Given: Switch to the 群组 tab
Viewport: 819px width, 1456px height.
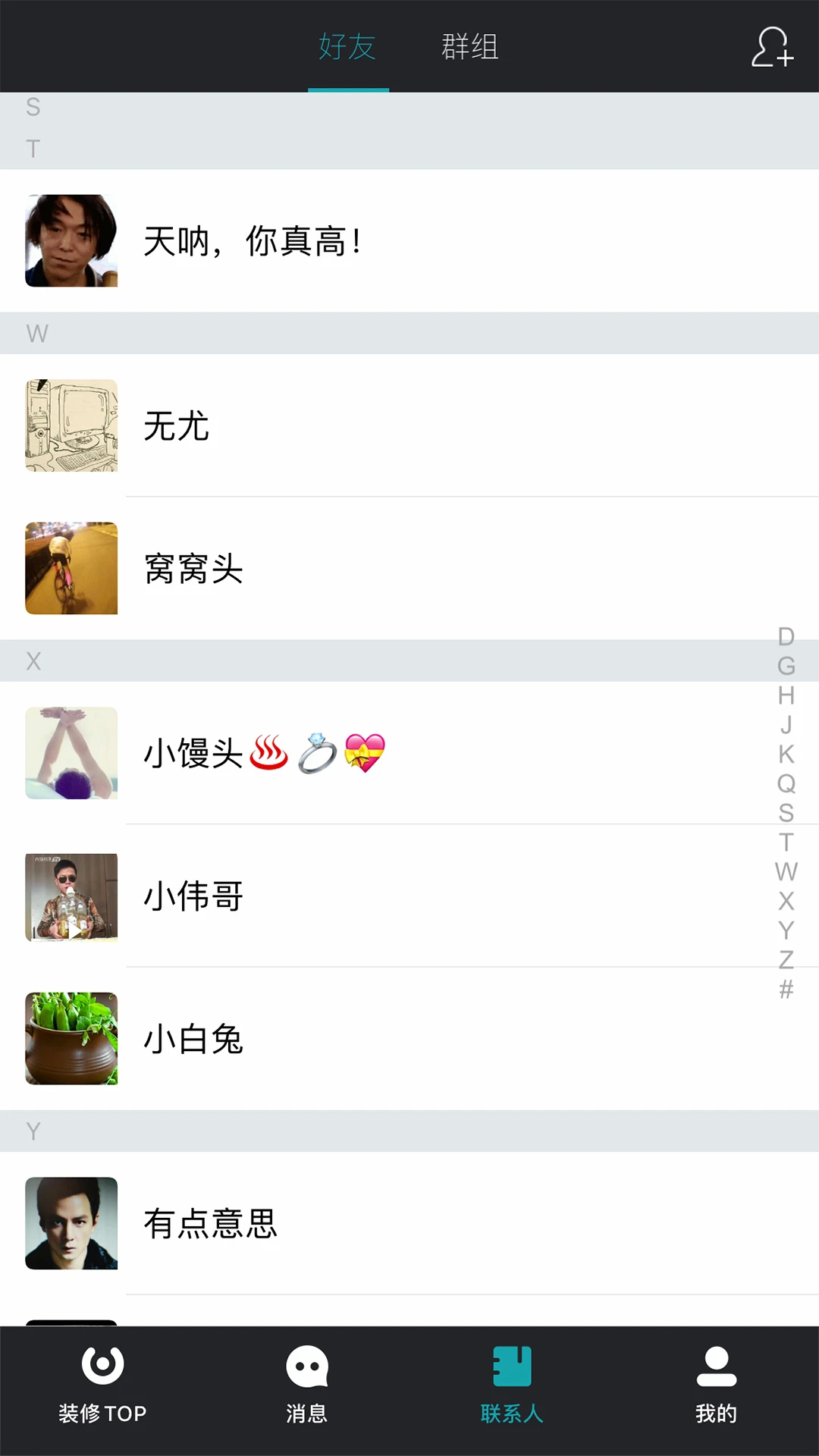Looking at the screenshot, I should 469,47.
